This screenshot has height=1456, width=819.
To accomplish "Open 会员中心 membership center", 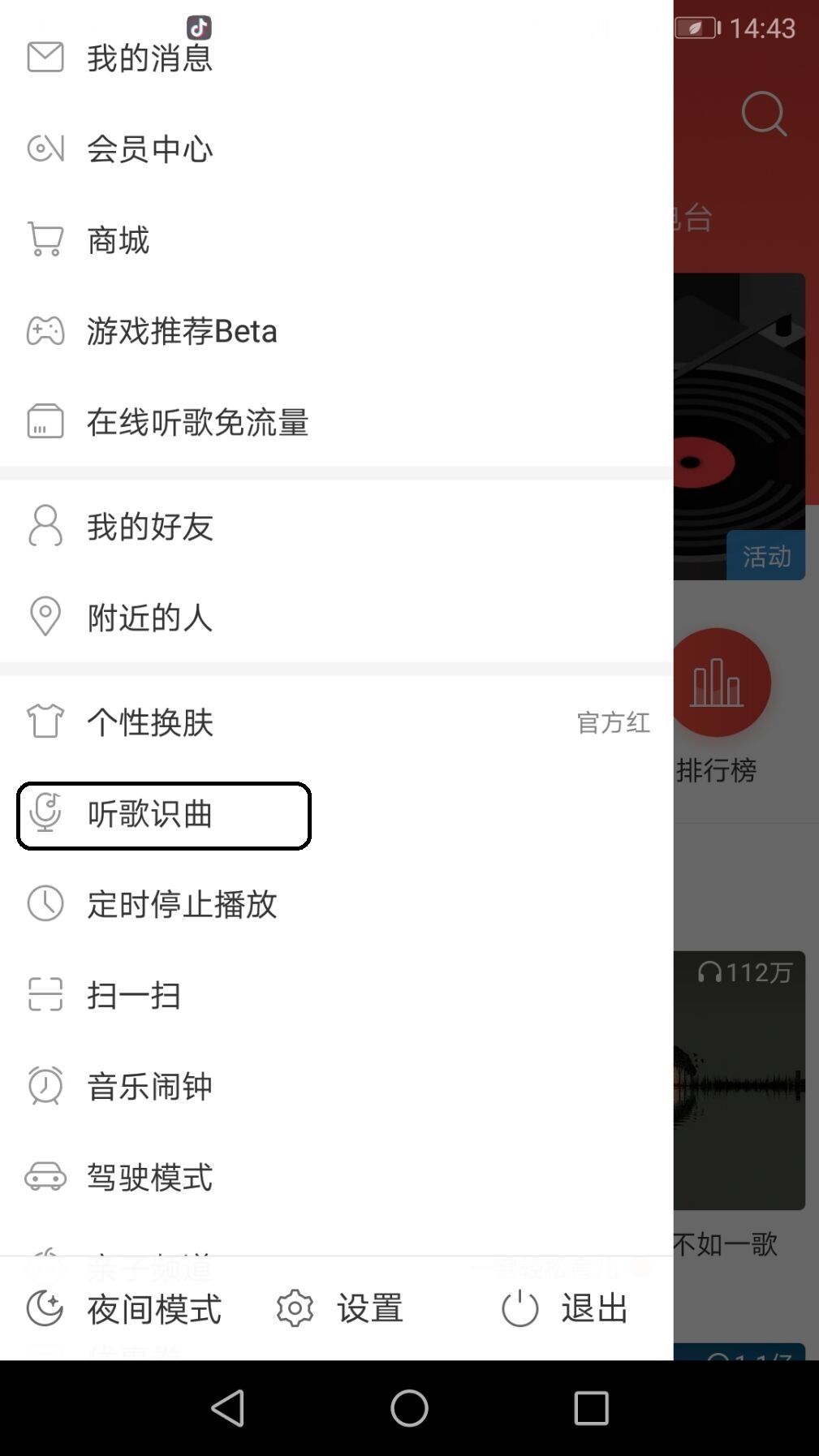I will tap(149, 149).
